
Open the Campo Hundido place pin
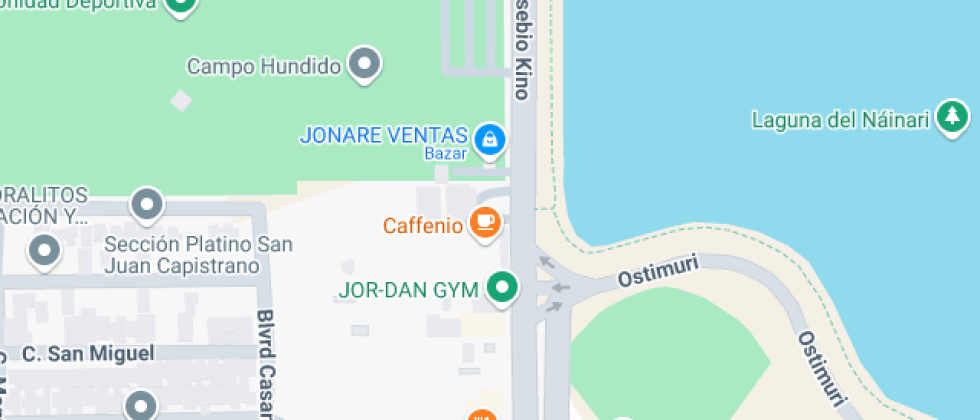click(x=365, y=65)
